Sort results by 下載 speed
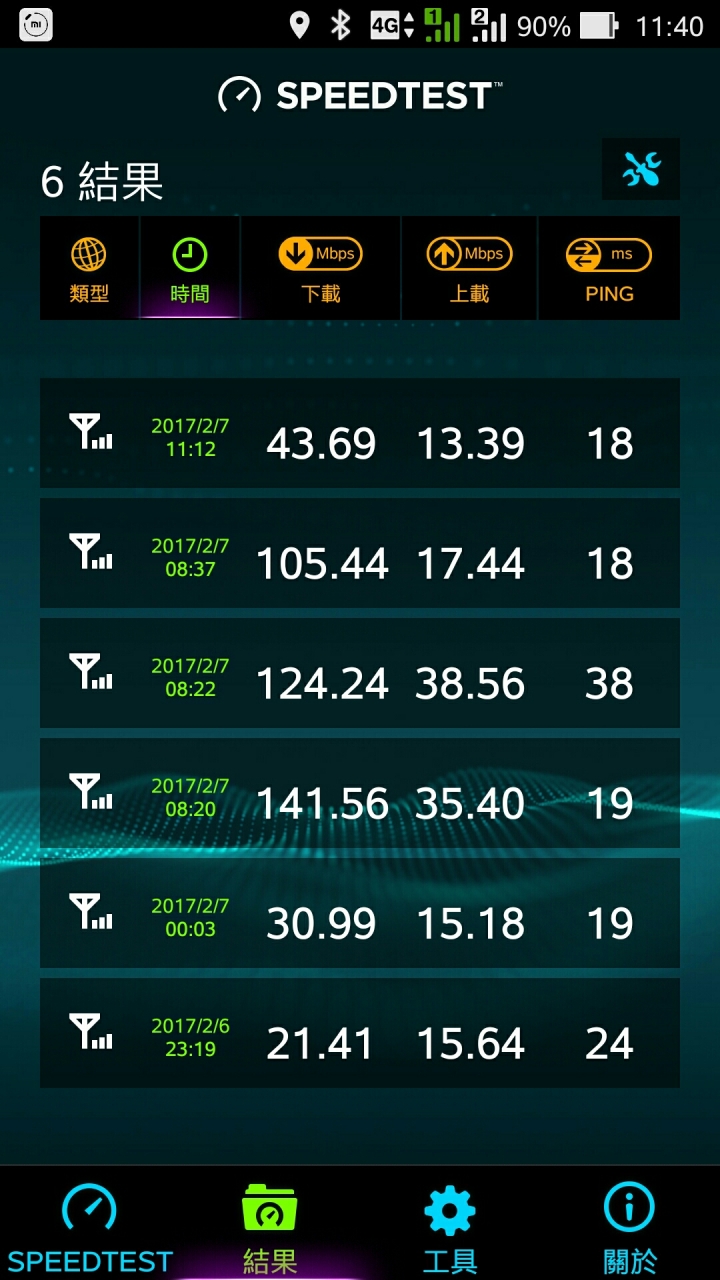Image resolution: width=720 pixels, height=1280 pixels. (x=321, y=268)
